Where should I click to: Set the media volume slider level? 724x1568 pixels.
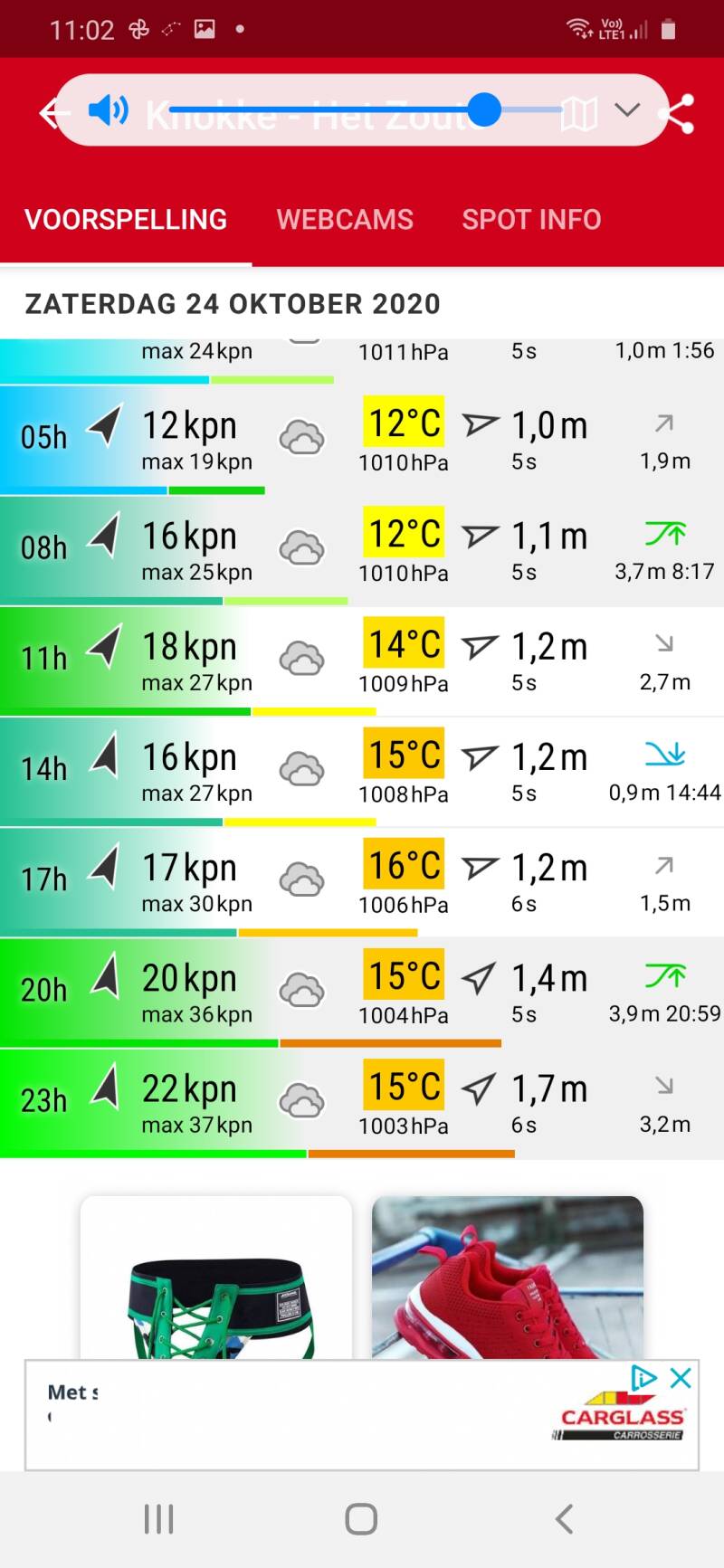[485, 110]
